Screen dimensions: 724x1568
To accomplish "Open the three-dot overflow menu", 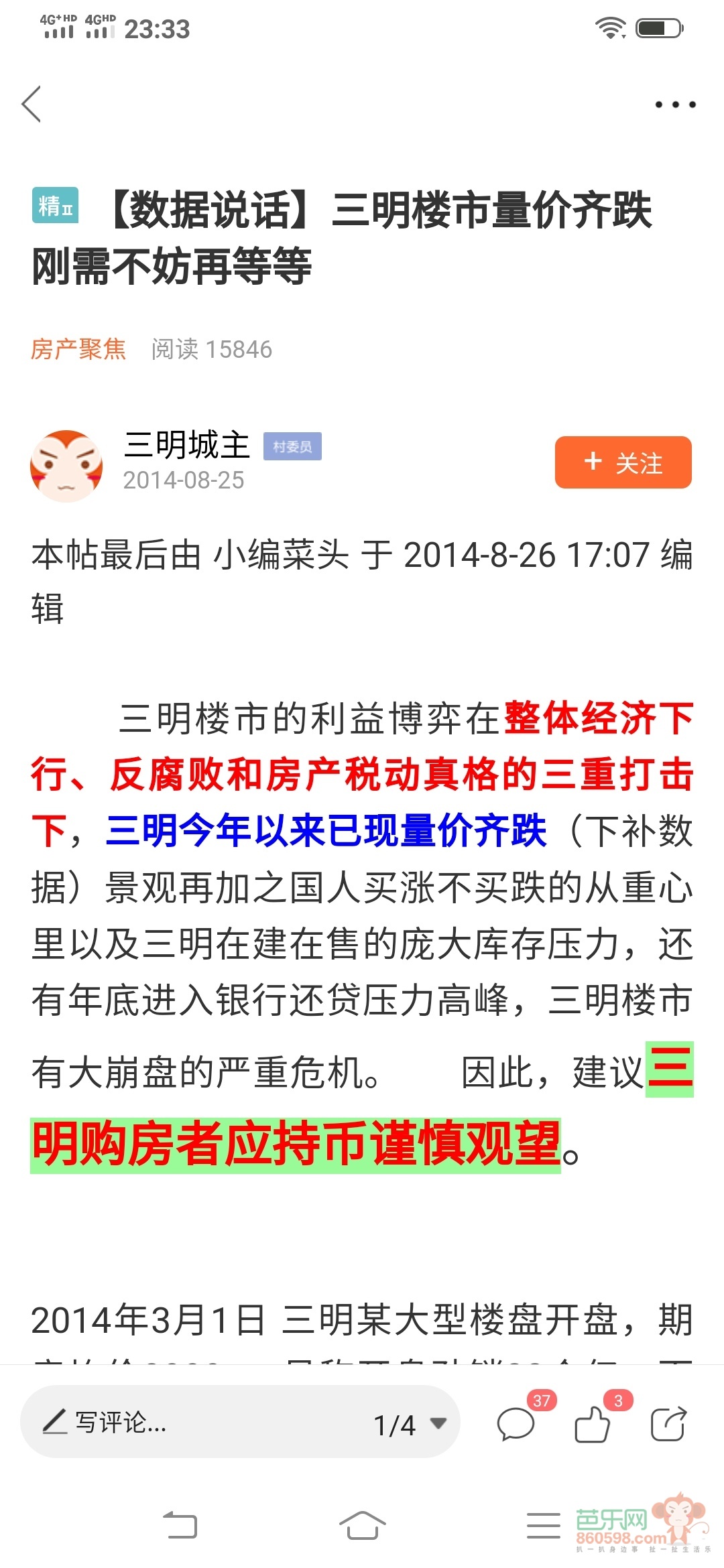I will 675,105.
